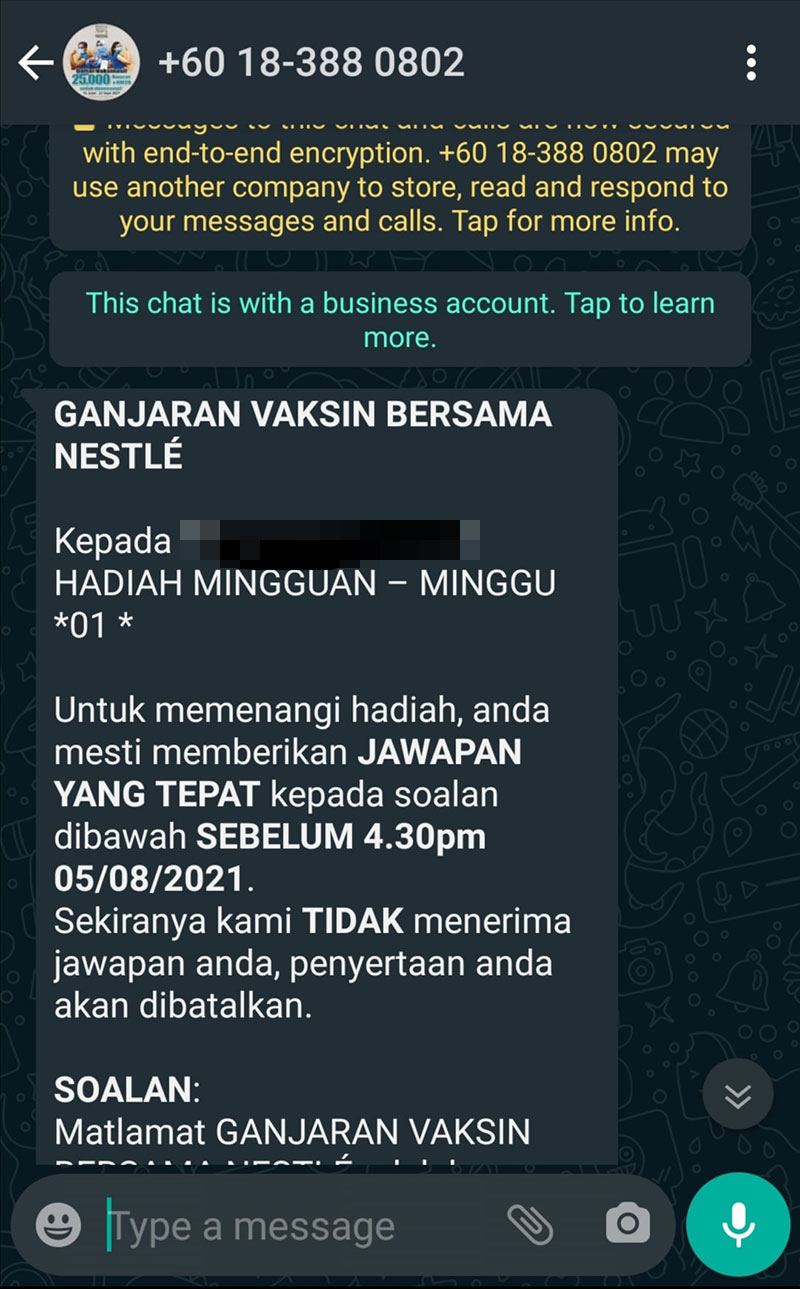
Task: Open the three-dot overflow menu
Action: (750, 63)
